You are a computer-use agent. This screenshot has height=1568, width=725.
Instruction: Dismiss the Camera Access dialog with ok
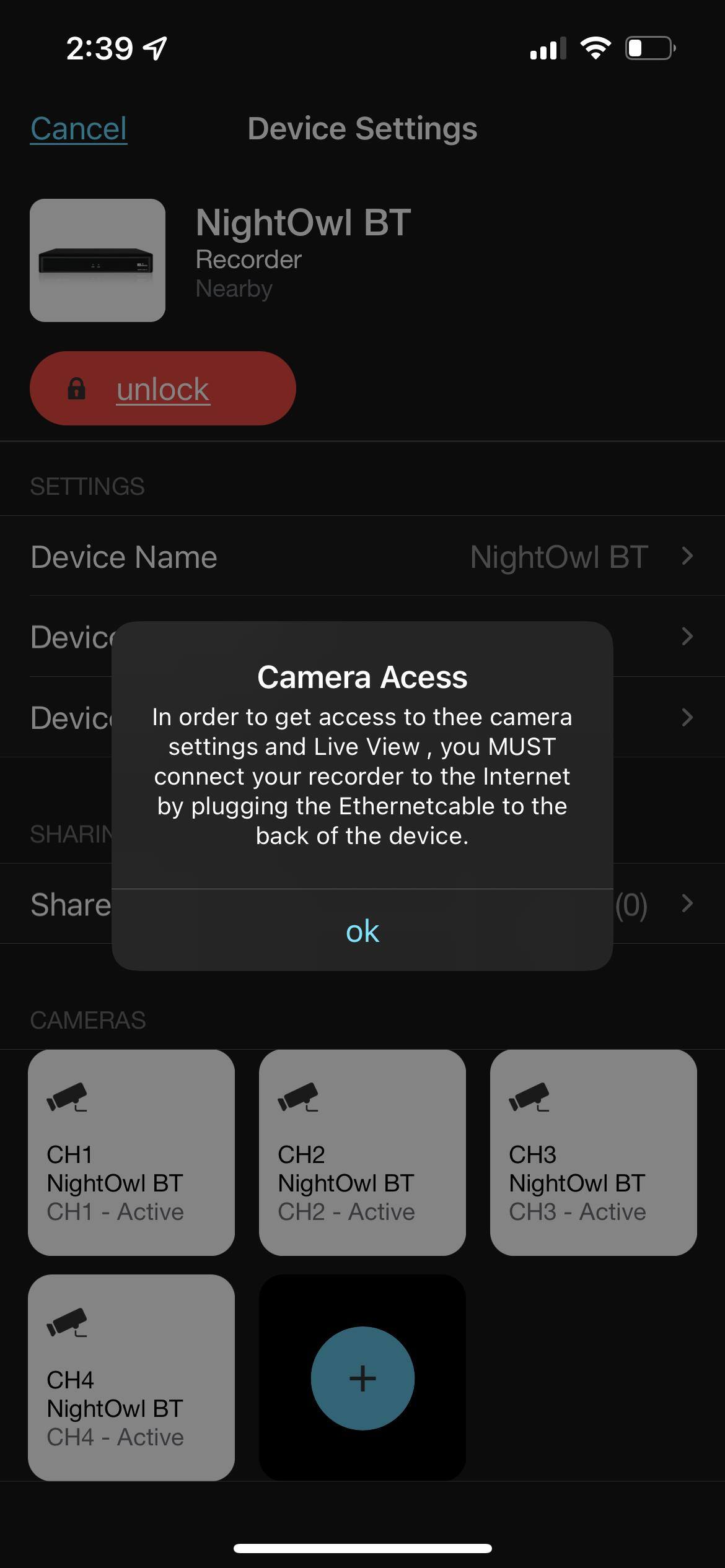[362, 931]
